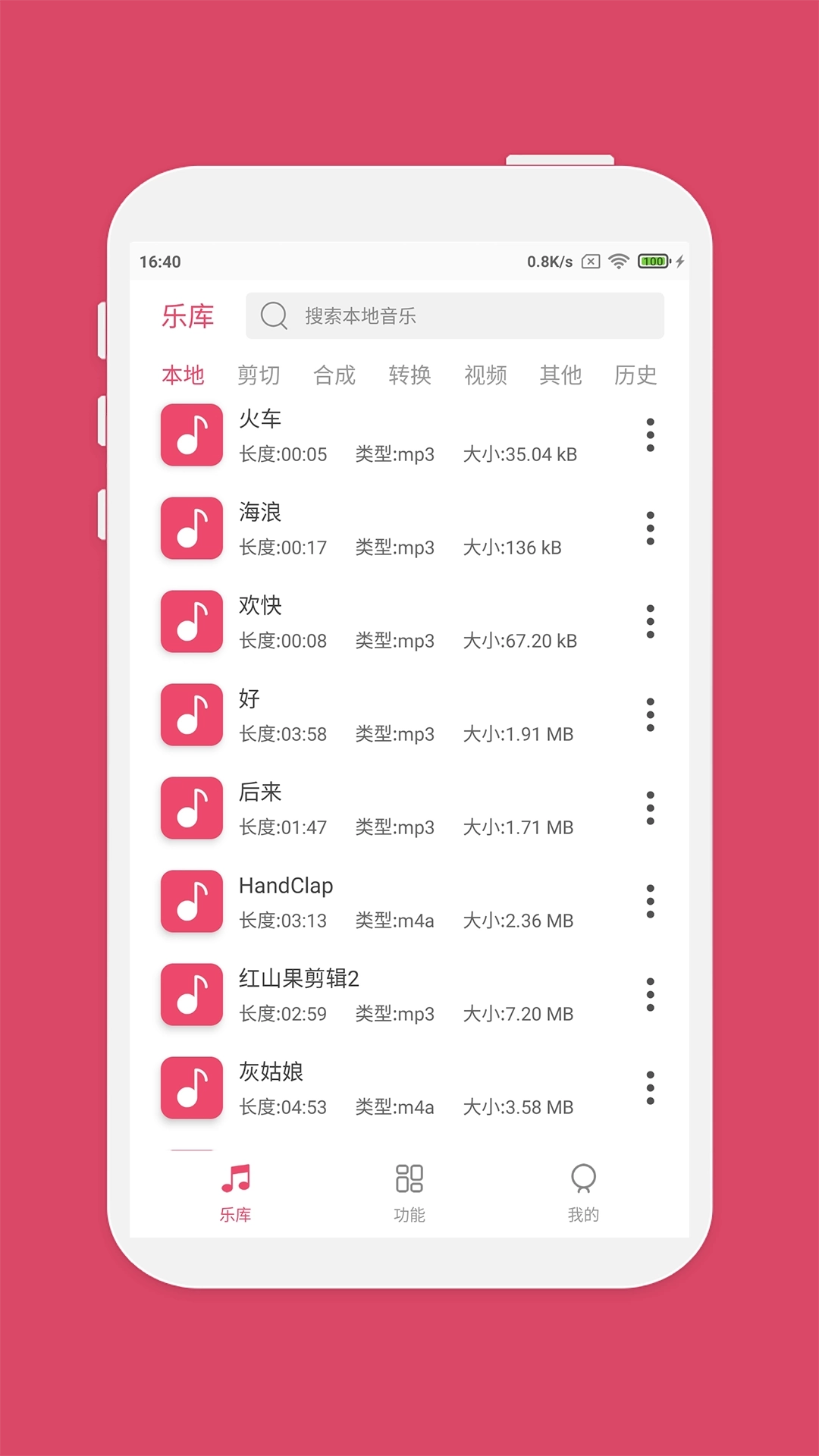Open the 视频 tab

pos(485,375)
